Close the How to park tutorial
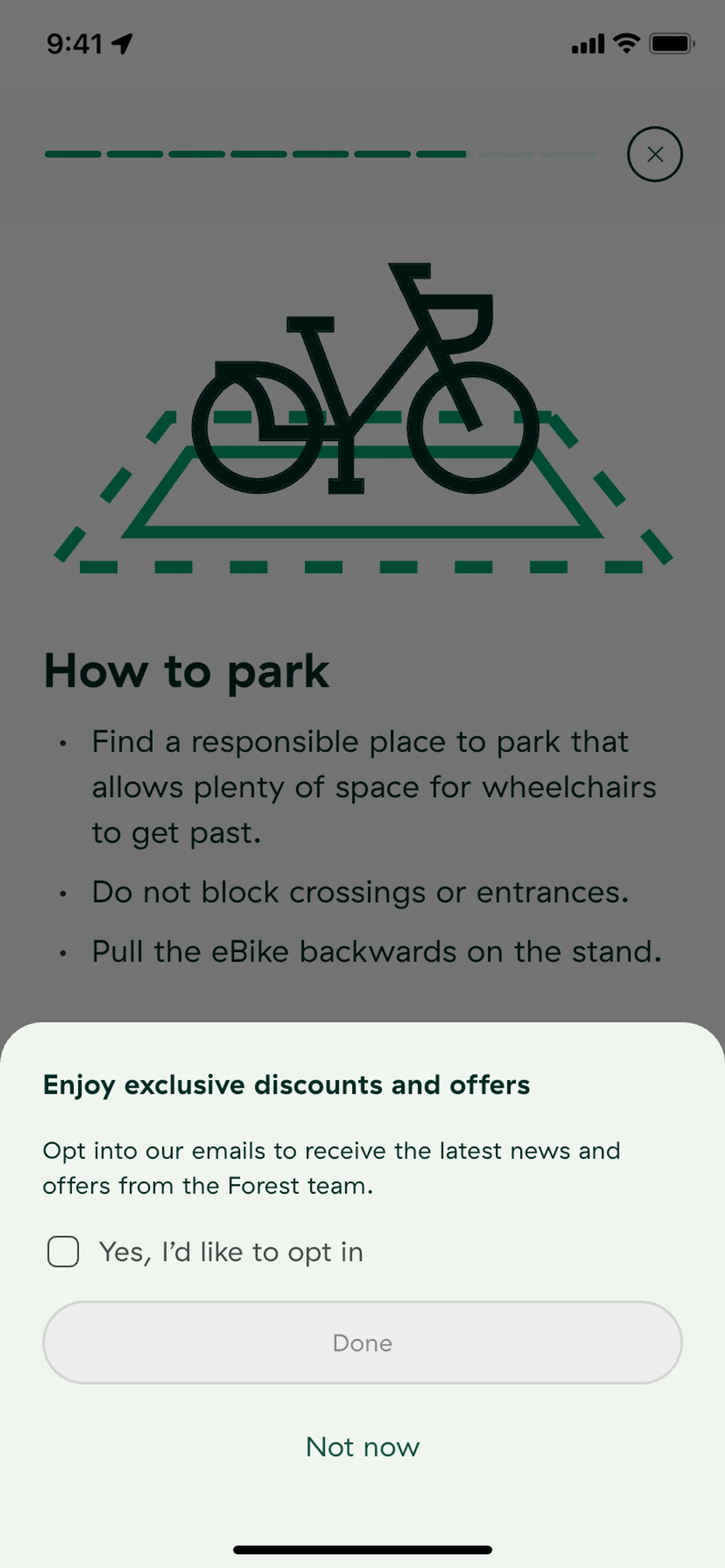 (654, 154)
